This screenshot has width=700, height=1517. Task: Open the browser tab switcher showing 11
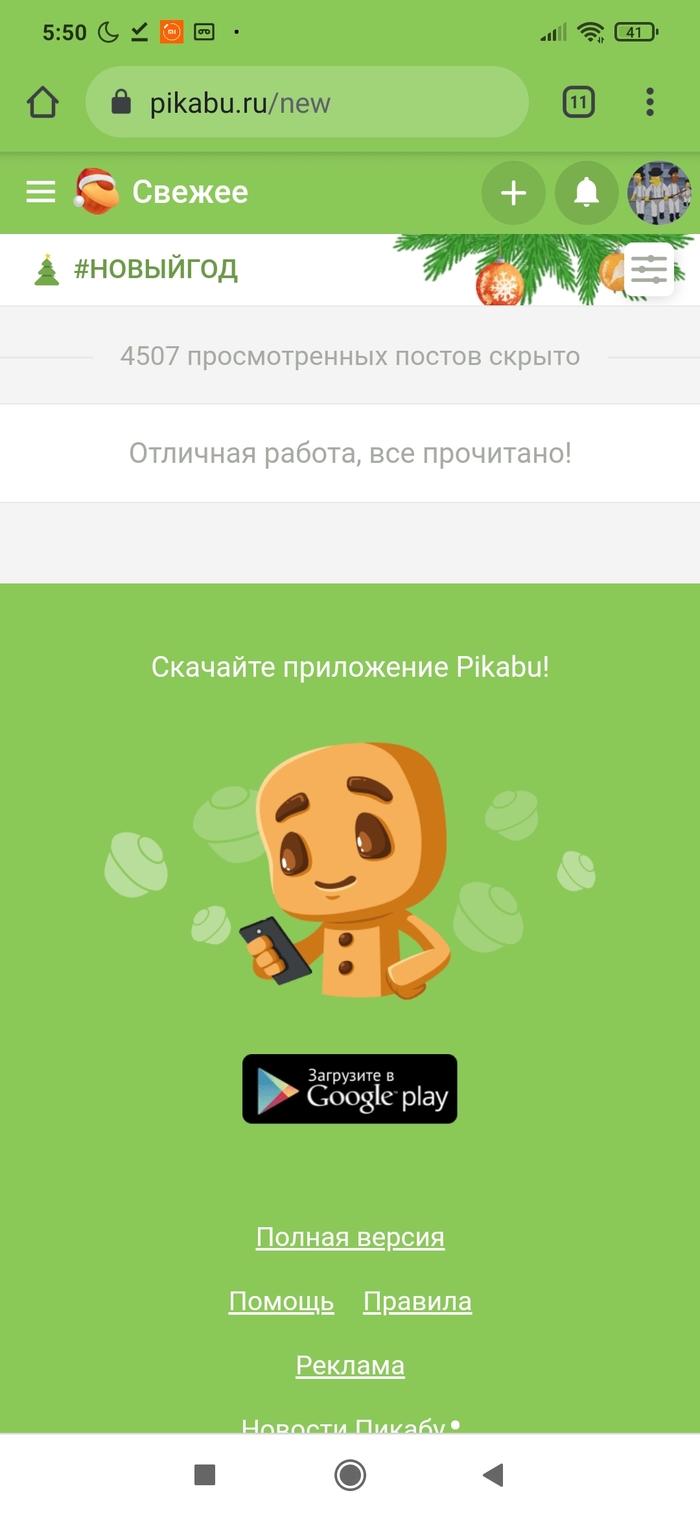[578, 102]
